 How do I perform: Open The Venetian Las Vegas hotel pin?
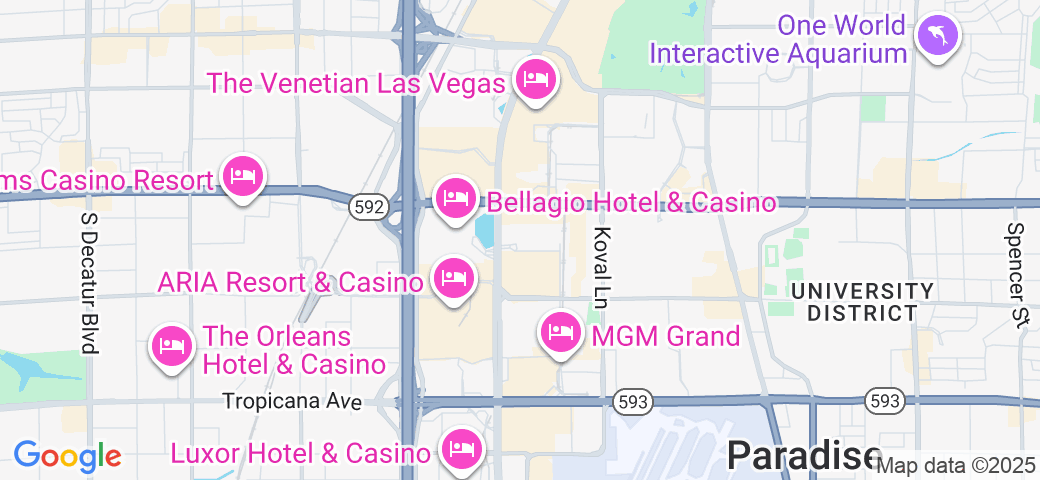pyautogui.click(x=535, y=80)
